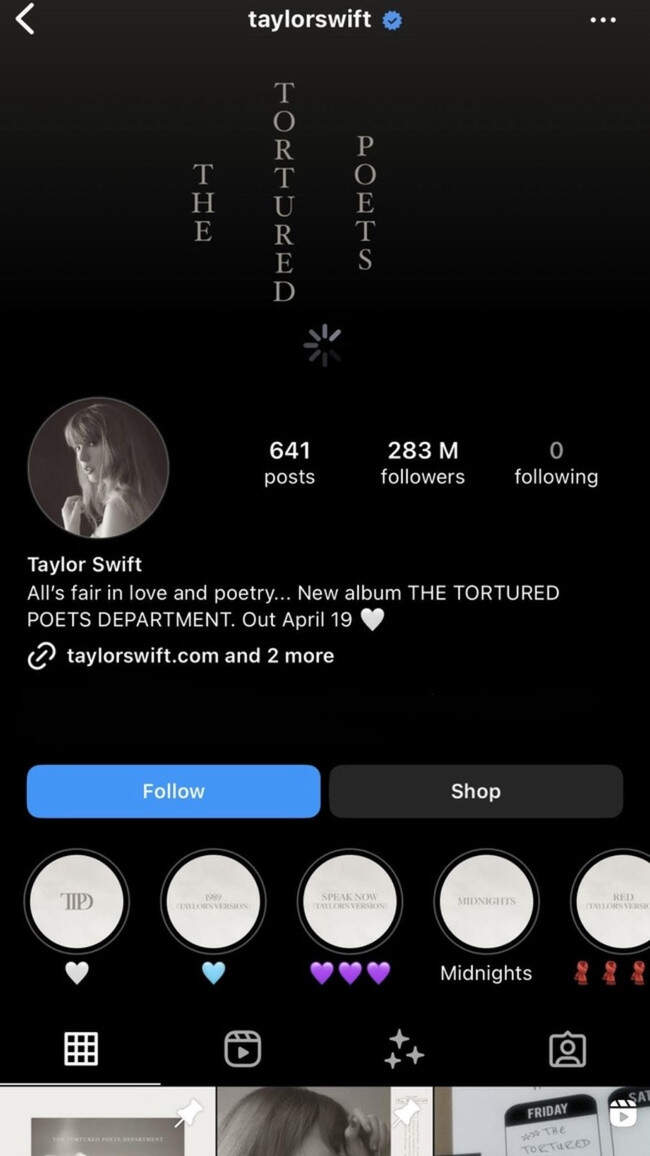The width and height of the screenshot is (650, 1156).
Task: Open the 1989 Taylor's Version highlight
Action: pyautogui.click(x=213, y=900)
